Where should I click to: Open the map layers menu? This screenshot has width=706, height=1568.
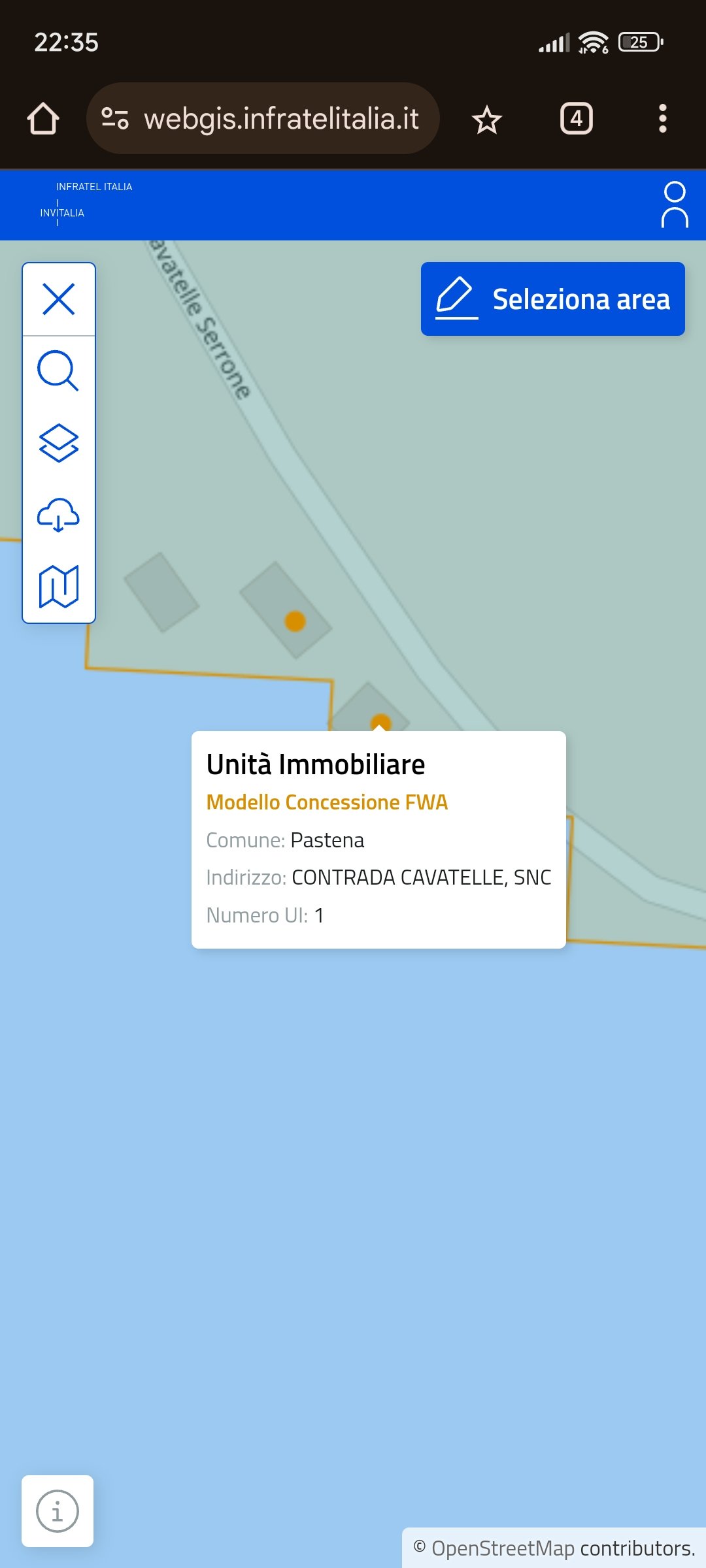point(59,444)
